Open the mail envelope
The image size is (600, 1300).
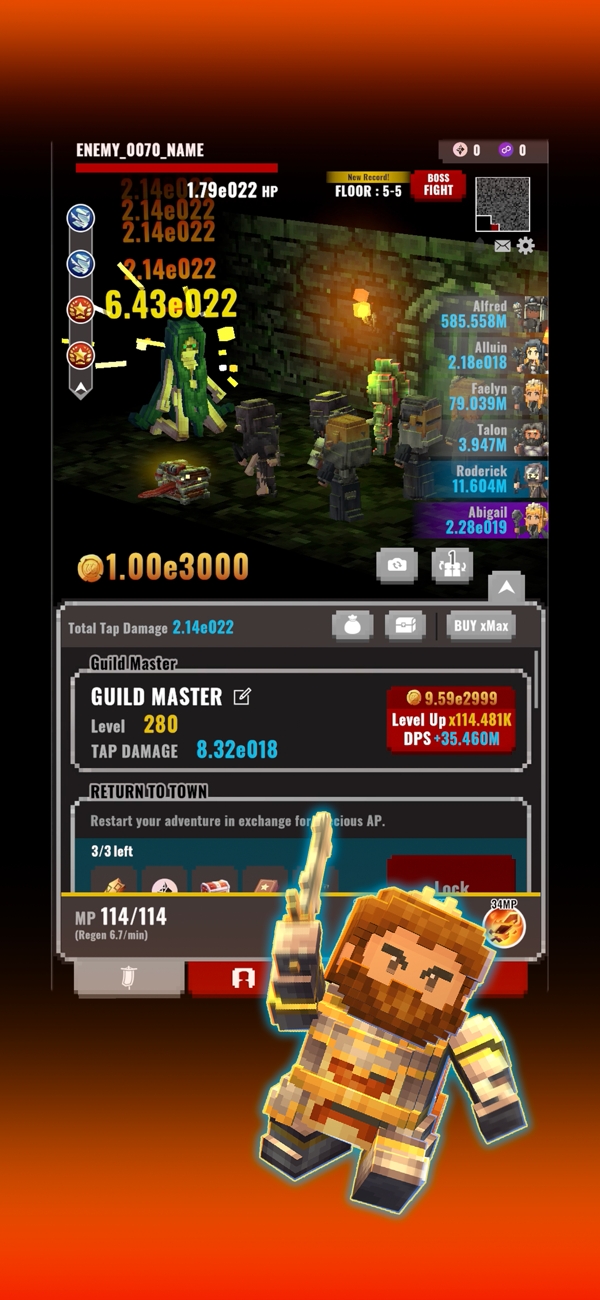502,245
